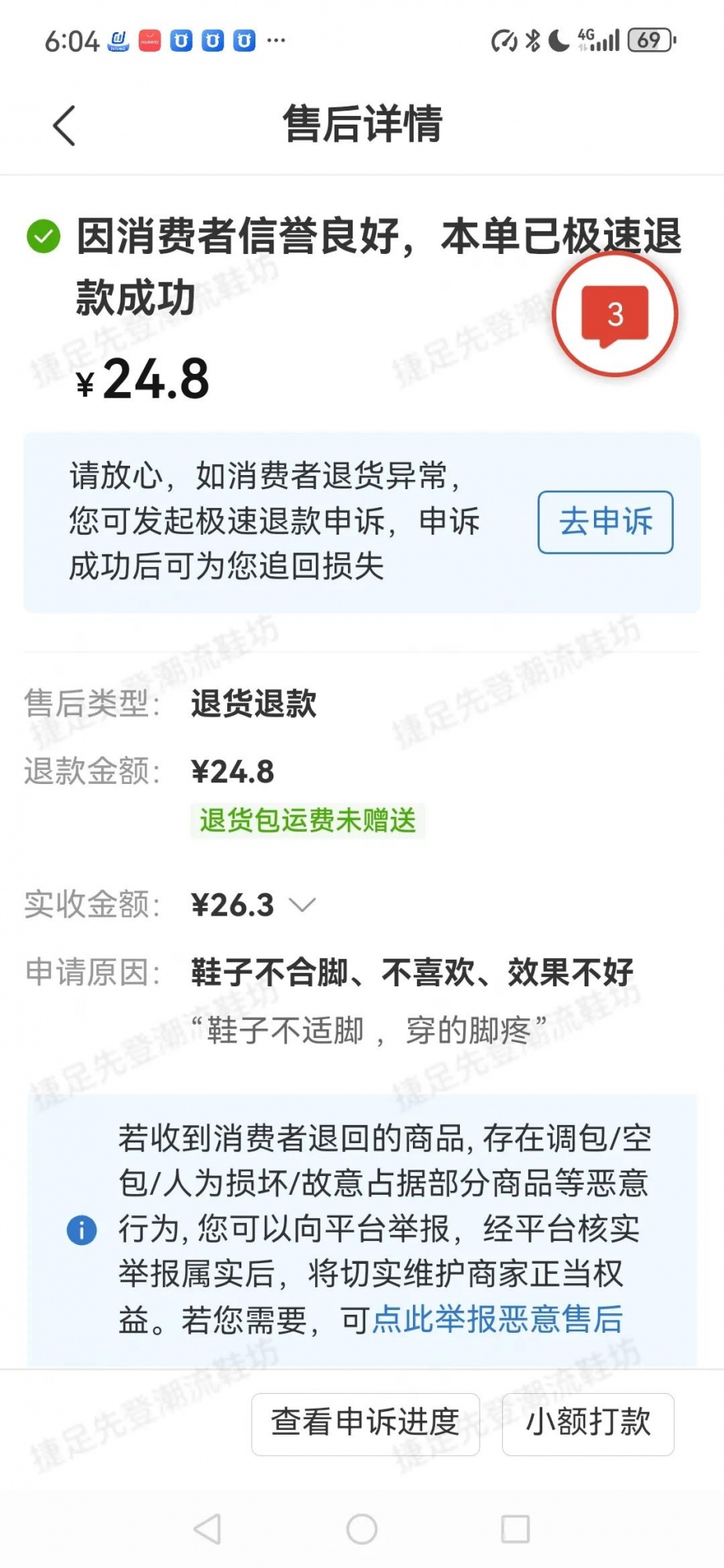Image resolution: width=724 pixels, height=1568 pixels.
Task: Go back from 售后详情 page
Action: pyautogui.click(x=64, y=125)
